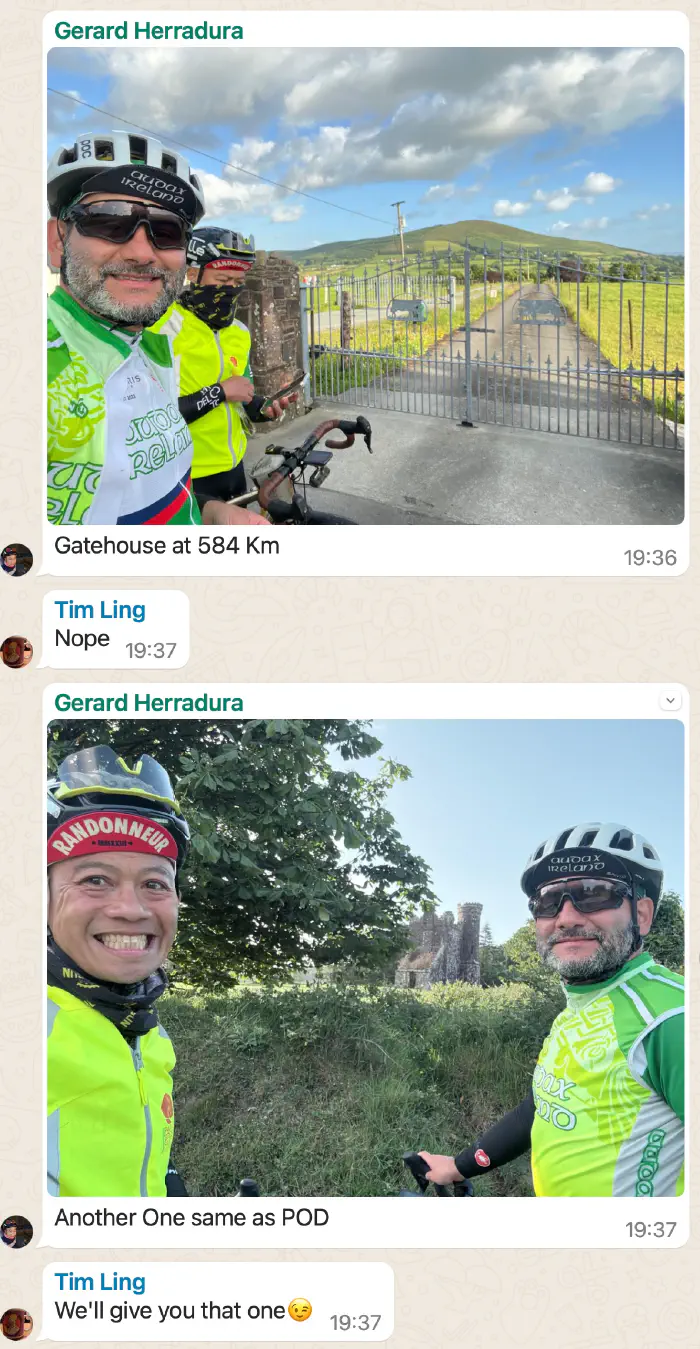The height and width of the screenshot is (1349, 700).
Task: Tap Gerard's avatar beside Gatehouse photo message
Action: coord(16,560)
